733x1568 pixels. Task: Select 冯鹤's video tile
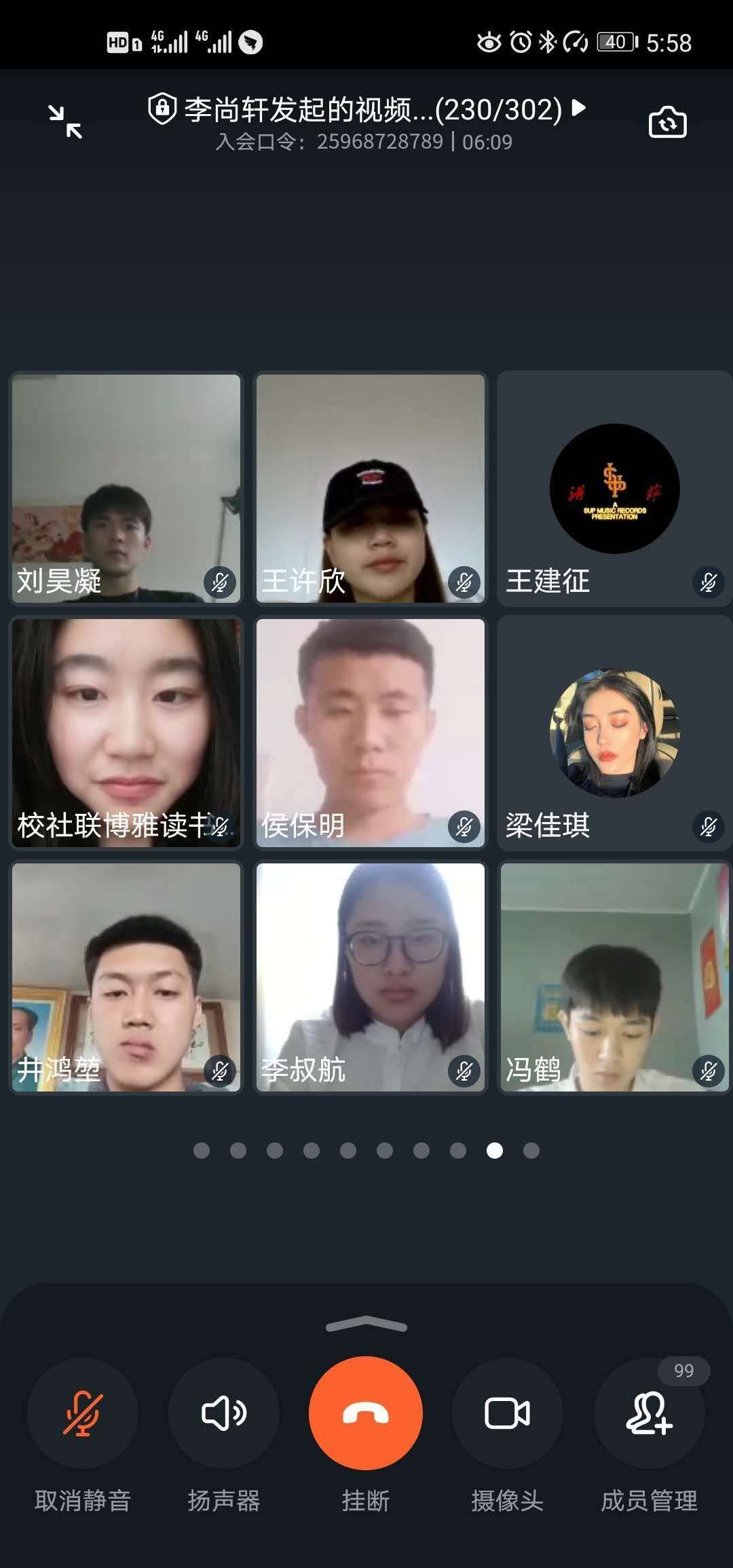click(x=614, y=977)
